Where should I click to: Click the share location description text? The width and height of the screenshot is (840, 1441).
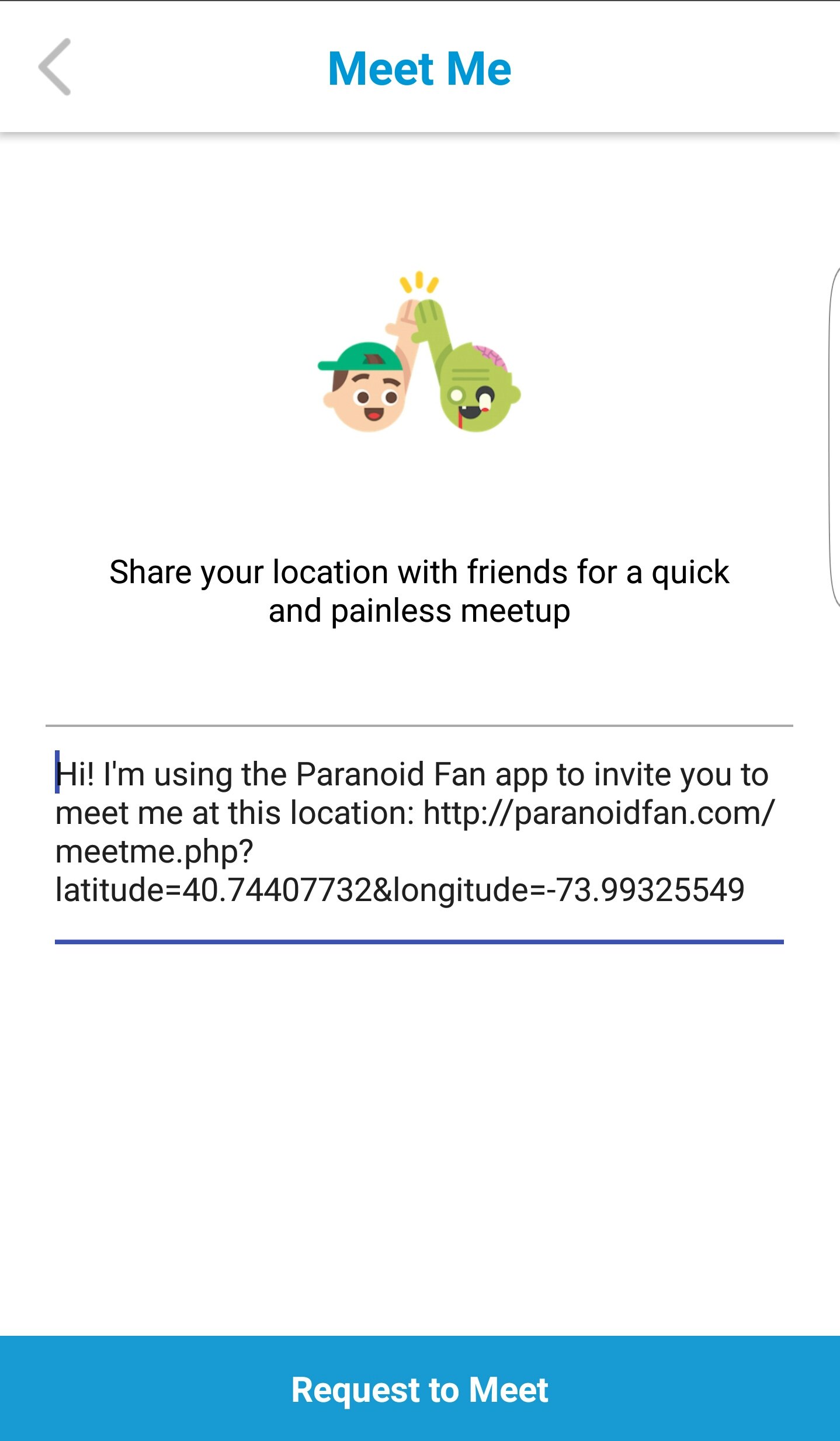(x=418, y=590)
